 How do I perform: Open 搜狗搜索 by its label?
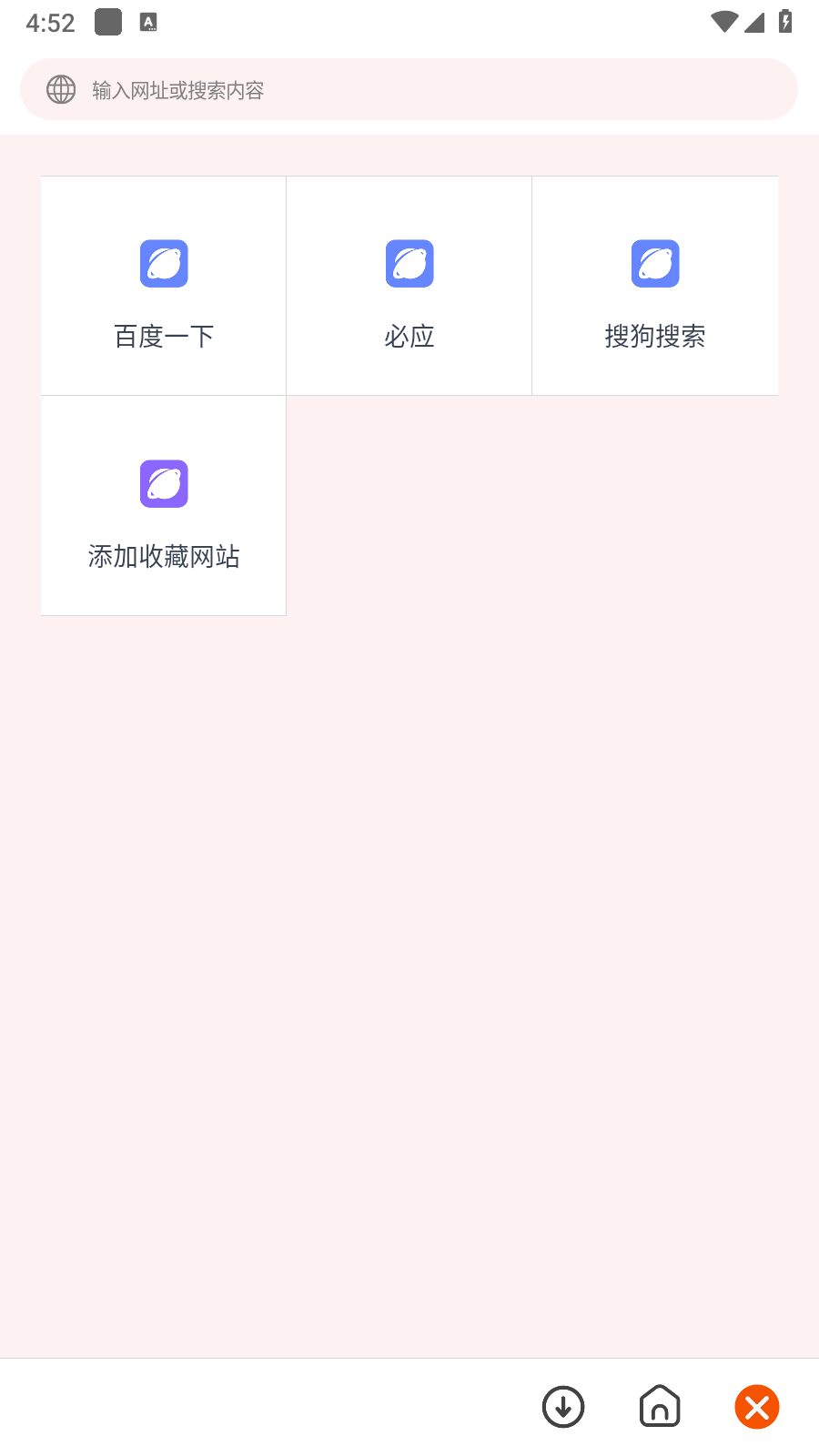pyautogui.click(x=655, y=336)
